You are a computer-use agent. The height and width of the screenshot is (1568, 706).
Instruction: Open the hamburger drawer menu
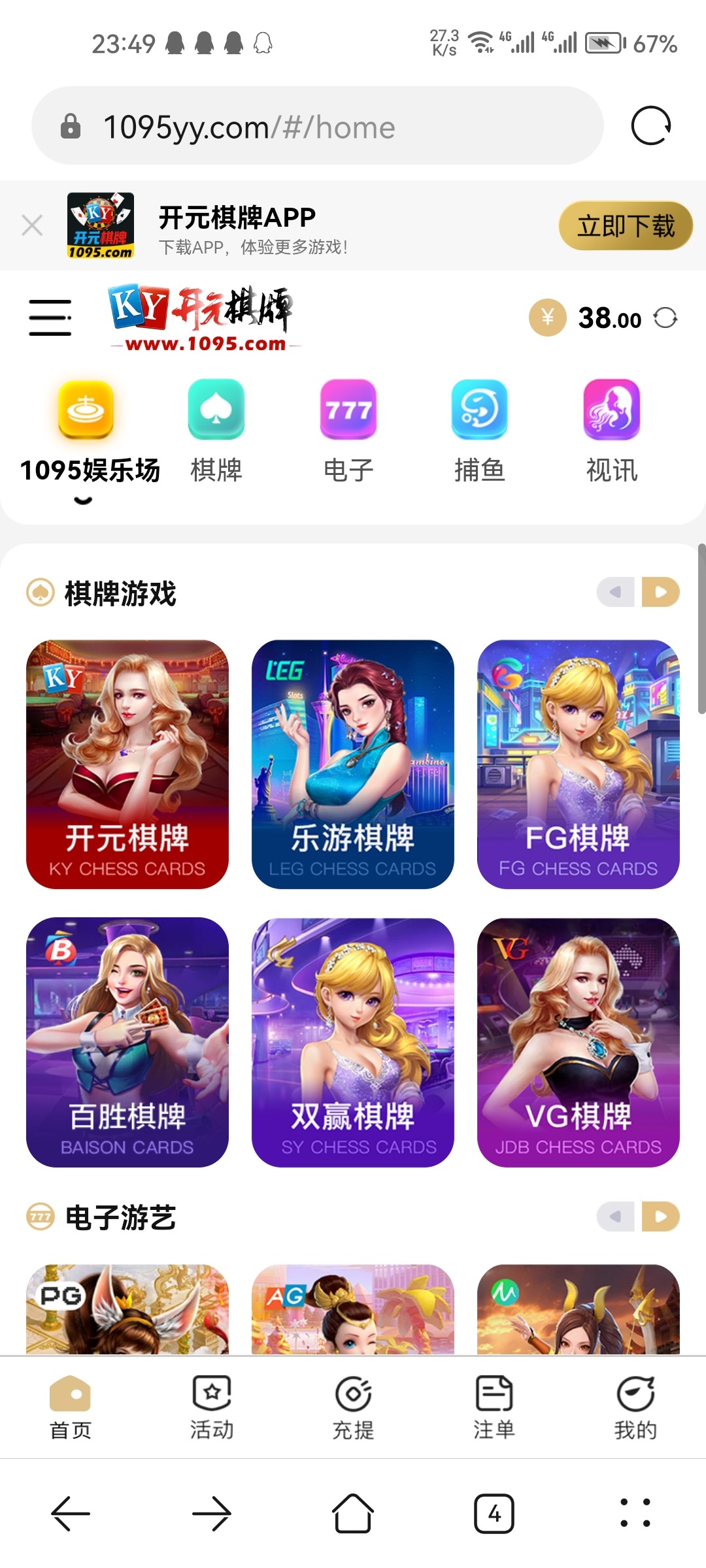coord(50,318)
